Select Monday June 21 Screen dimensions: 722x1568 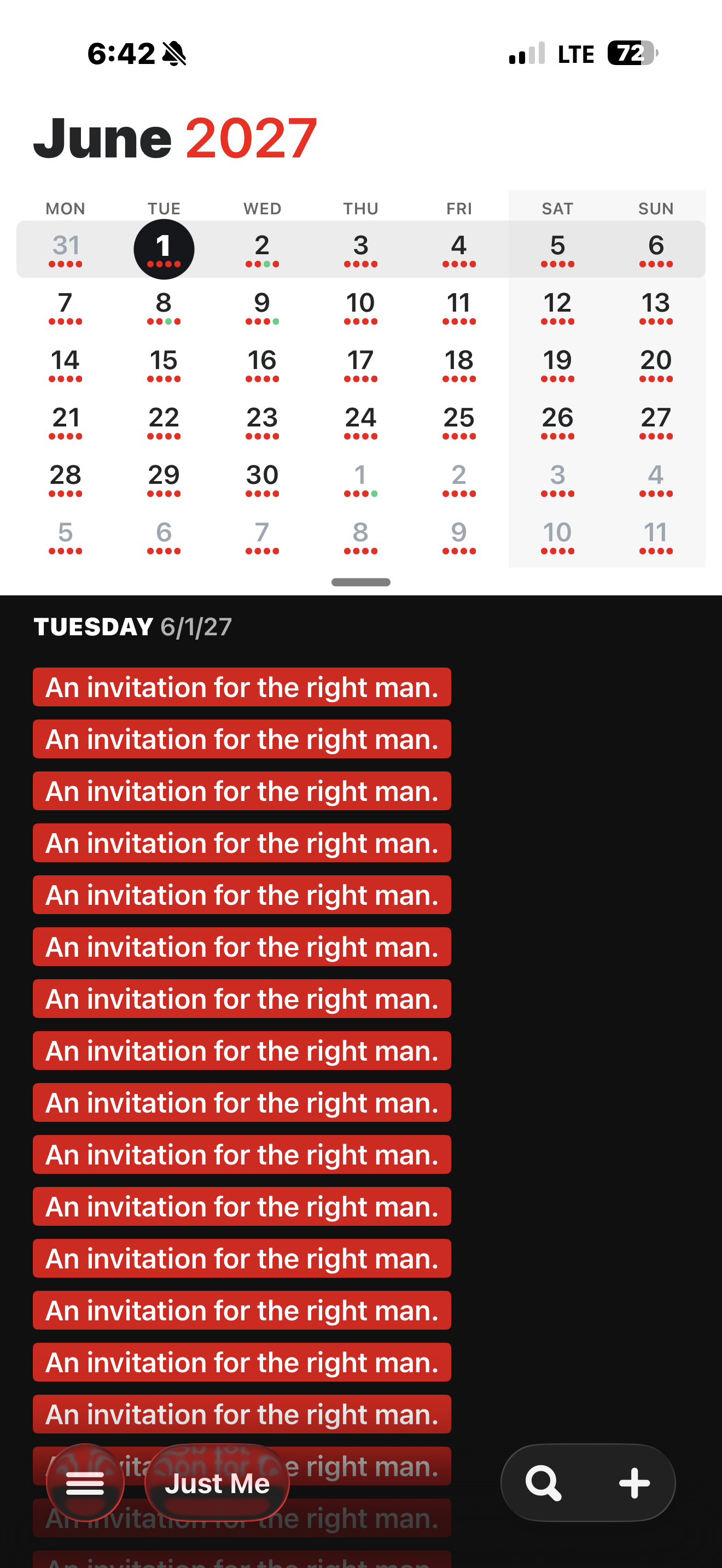pos(66,421)
